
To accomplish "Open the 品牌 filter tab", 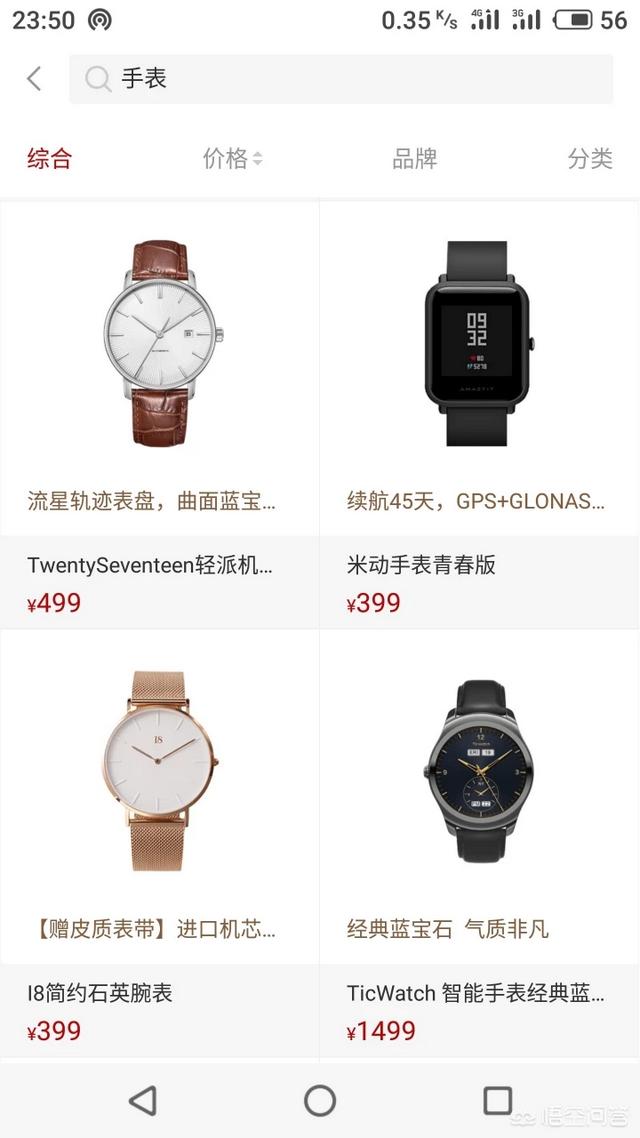I will click(x=414, y=158).
